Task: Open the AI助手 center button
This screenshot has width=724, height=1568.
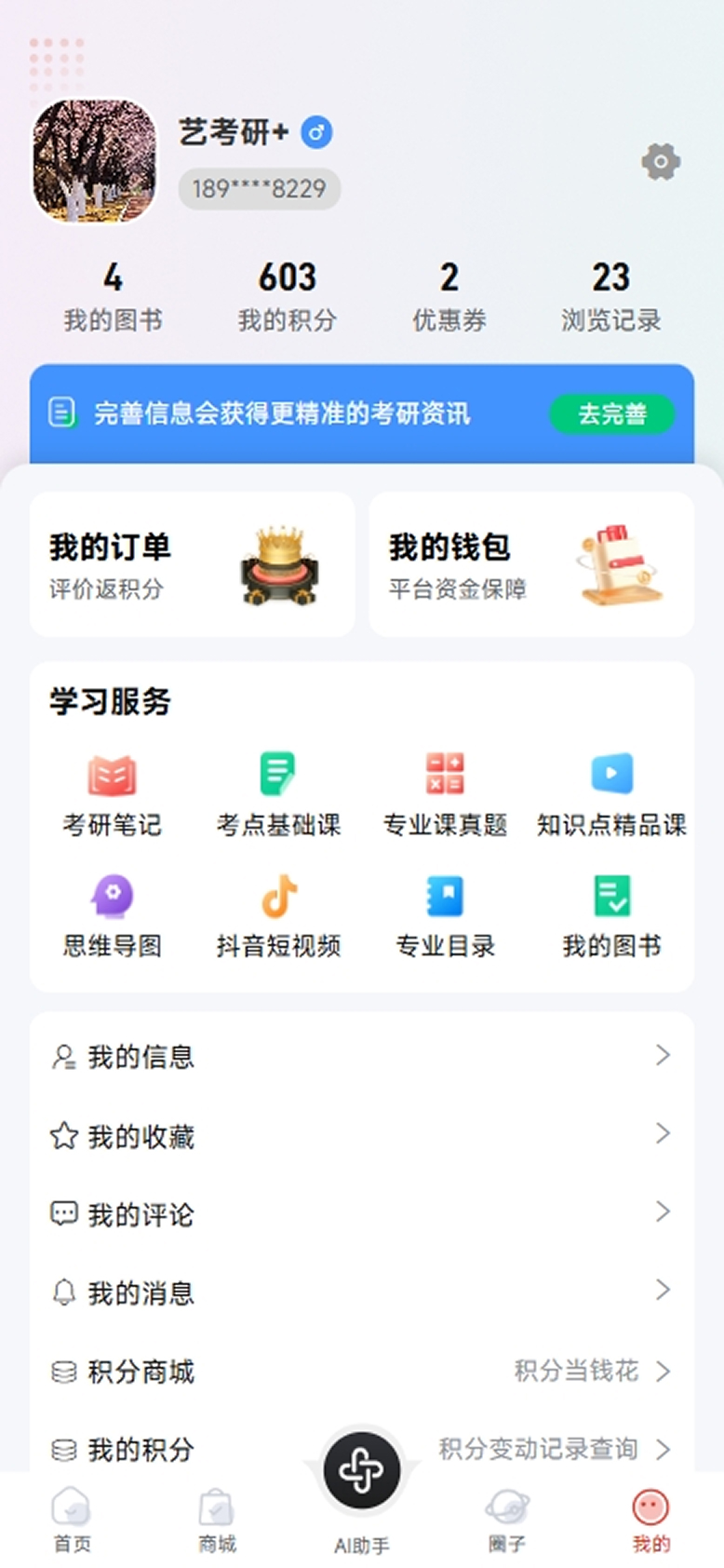Action: pos(362,1468)
